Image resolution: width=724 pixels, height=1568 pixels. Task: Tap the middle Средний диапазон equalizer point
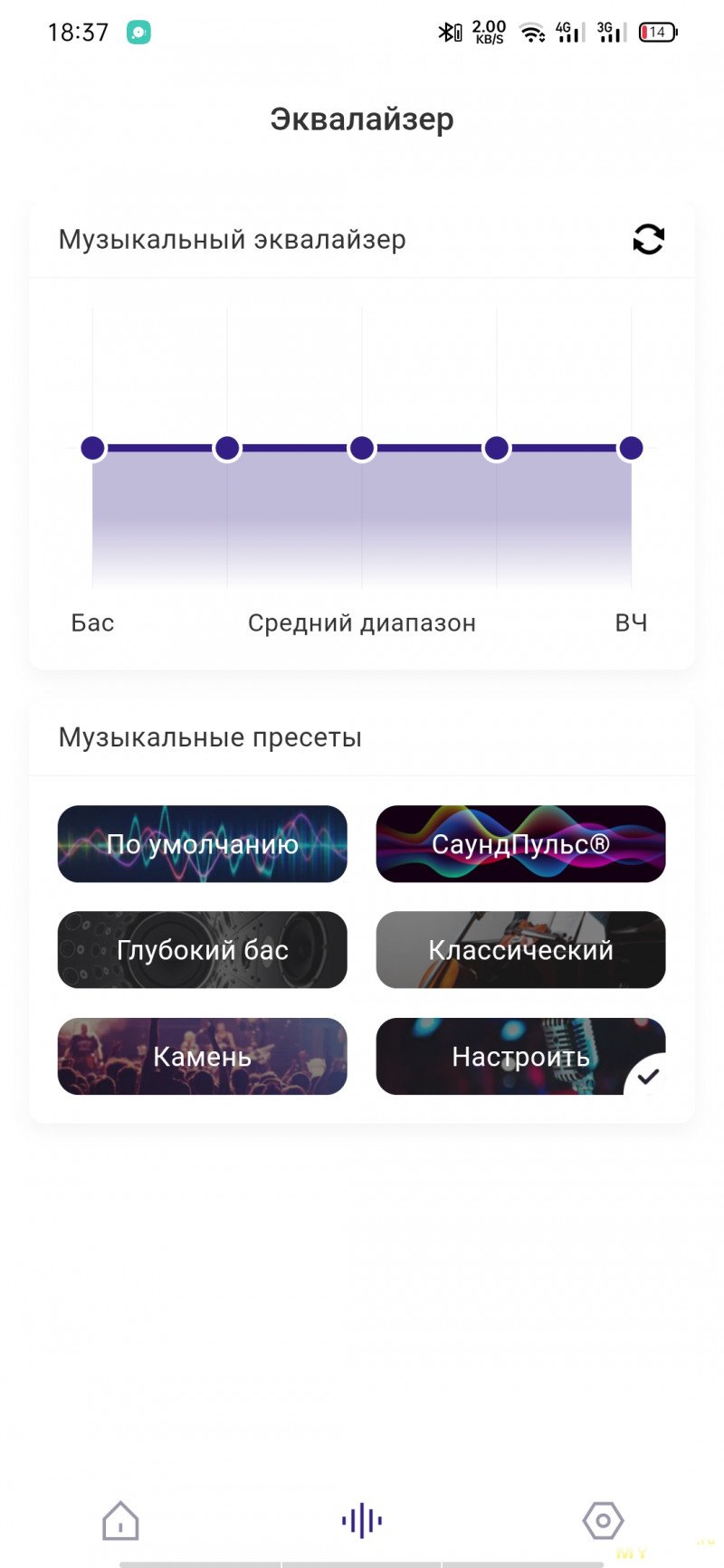coord(362,448)
